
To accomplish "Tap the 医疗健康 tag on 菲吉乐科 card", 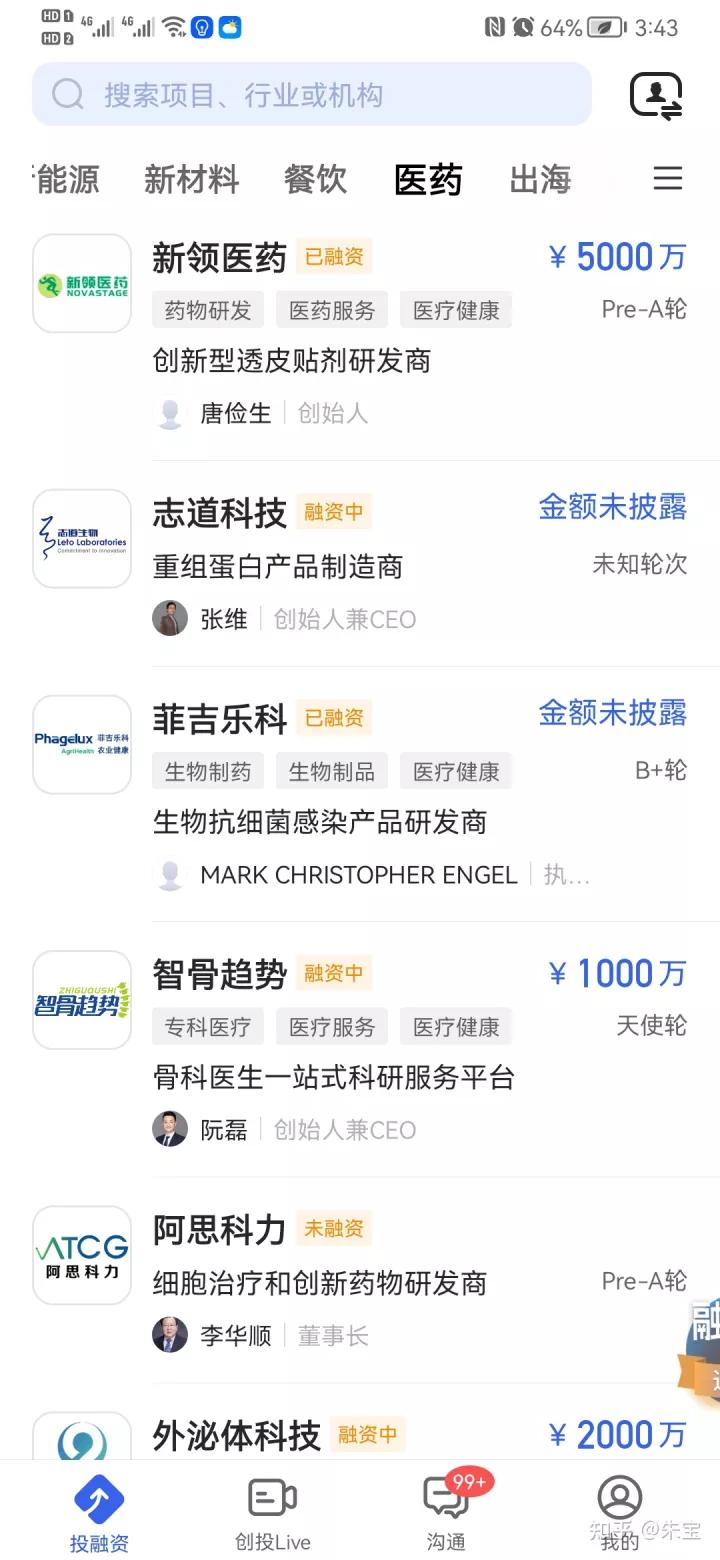I will pyautogui.click(x=456, y=771).
